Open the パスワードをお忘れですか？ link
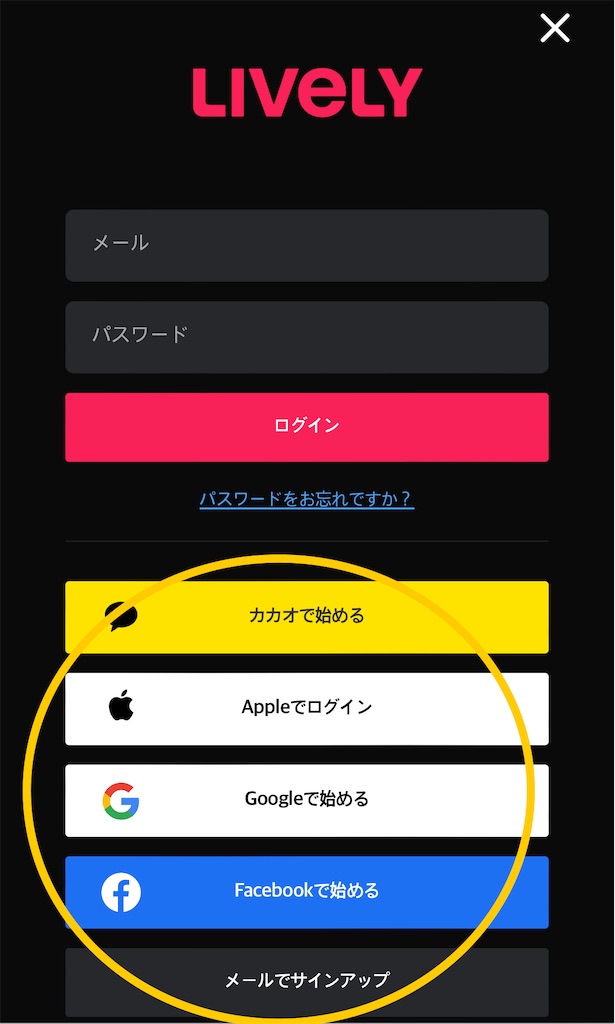The image size is (615, 1024). point(306,499)
